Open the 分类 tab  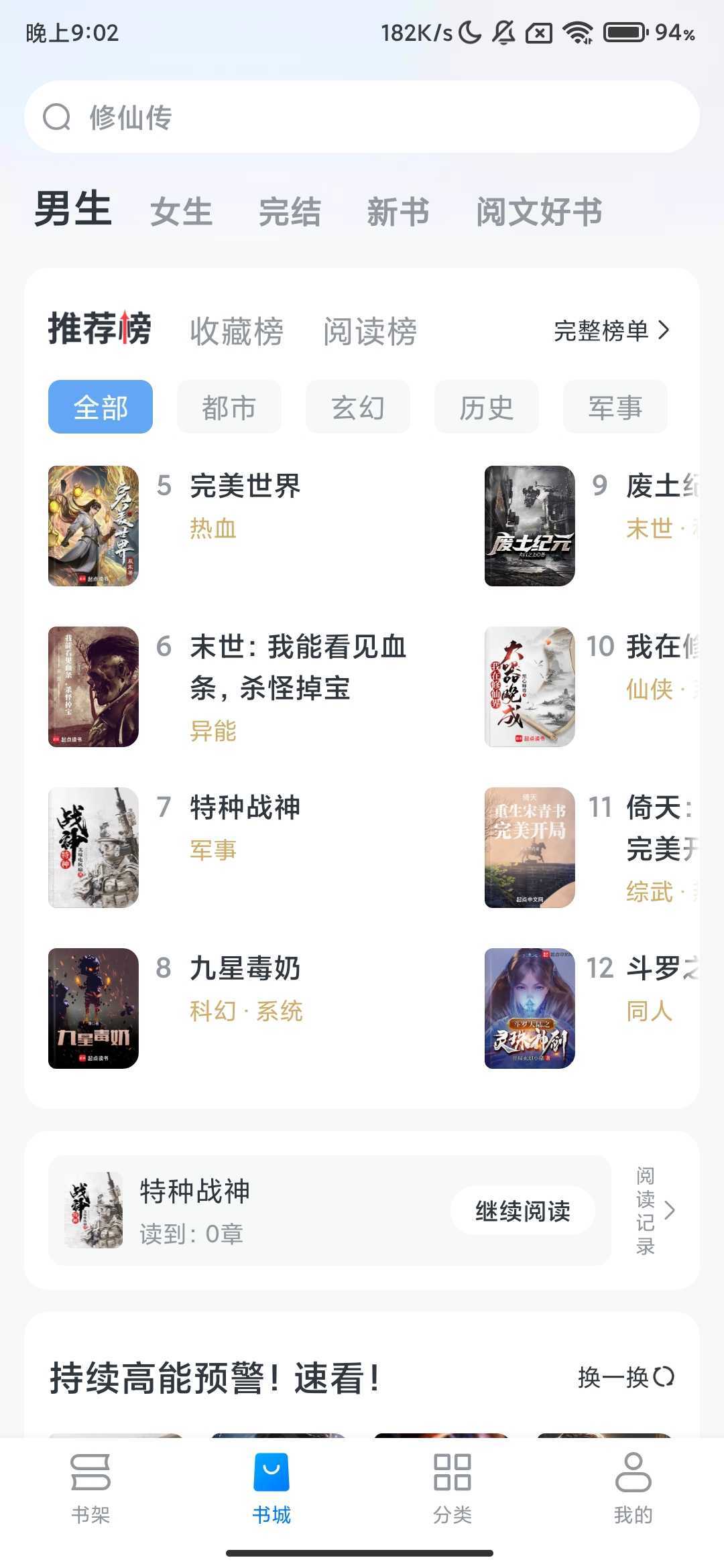point(452,1486)
